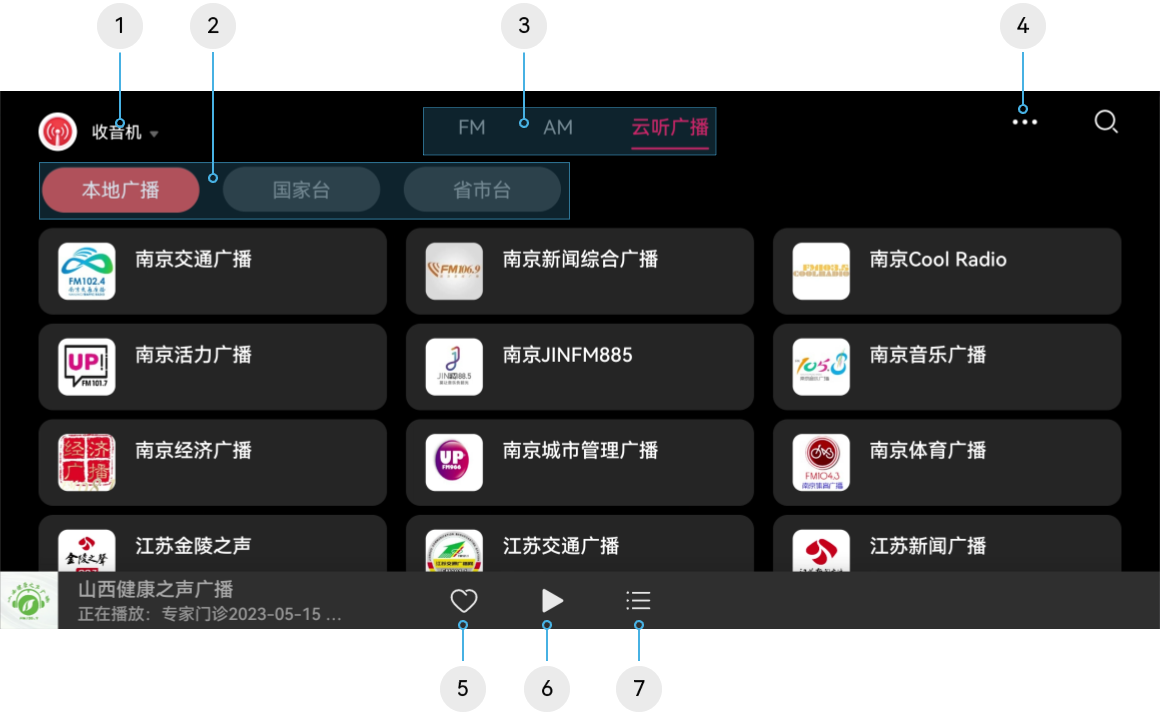
Task: Start playback with the play button
Action: (x=551, y=600)
